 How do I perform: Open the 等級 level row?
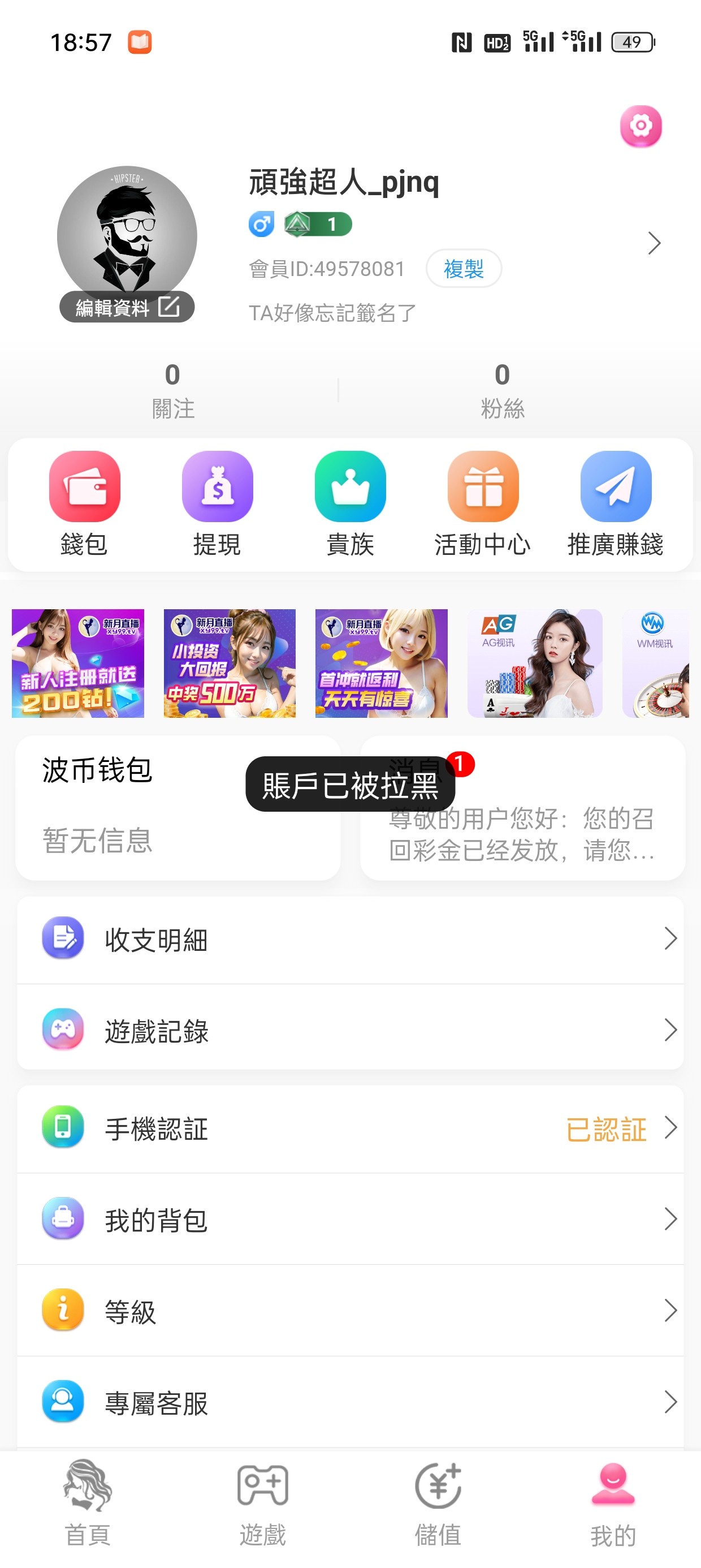coord(350,1311)
